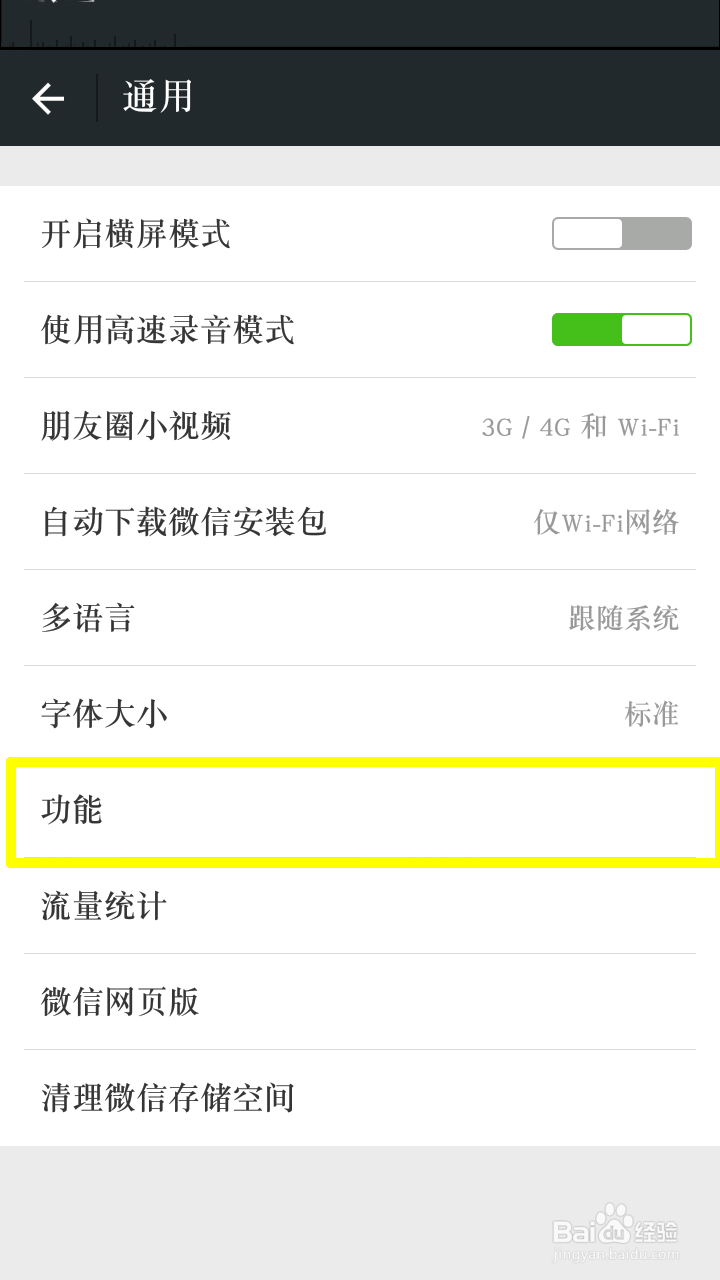
Task: Select 清理微信存储空间 to free space
Action: [x=360, y=1098]
